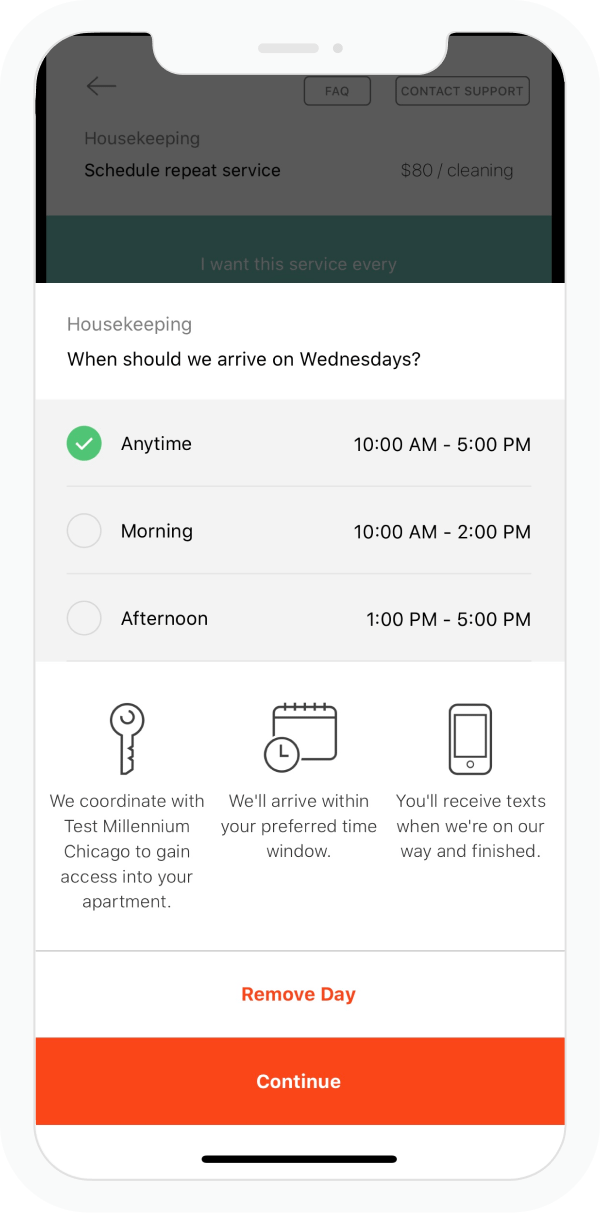Screen dimensions: 600x1213
Task: Go back with the arrow icon
Action: [101, 87]
